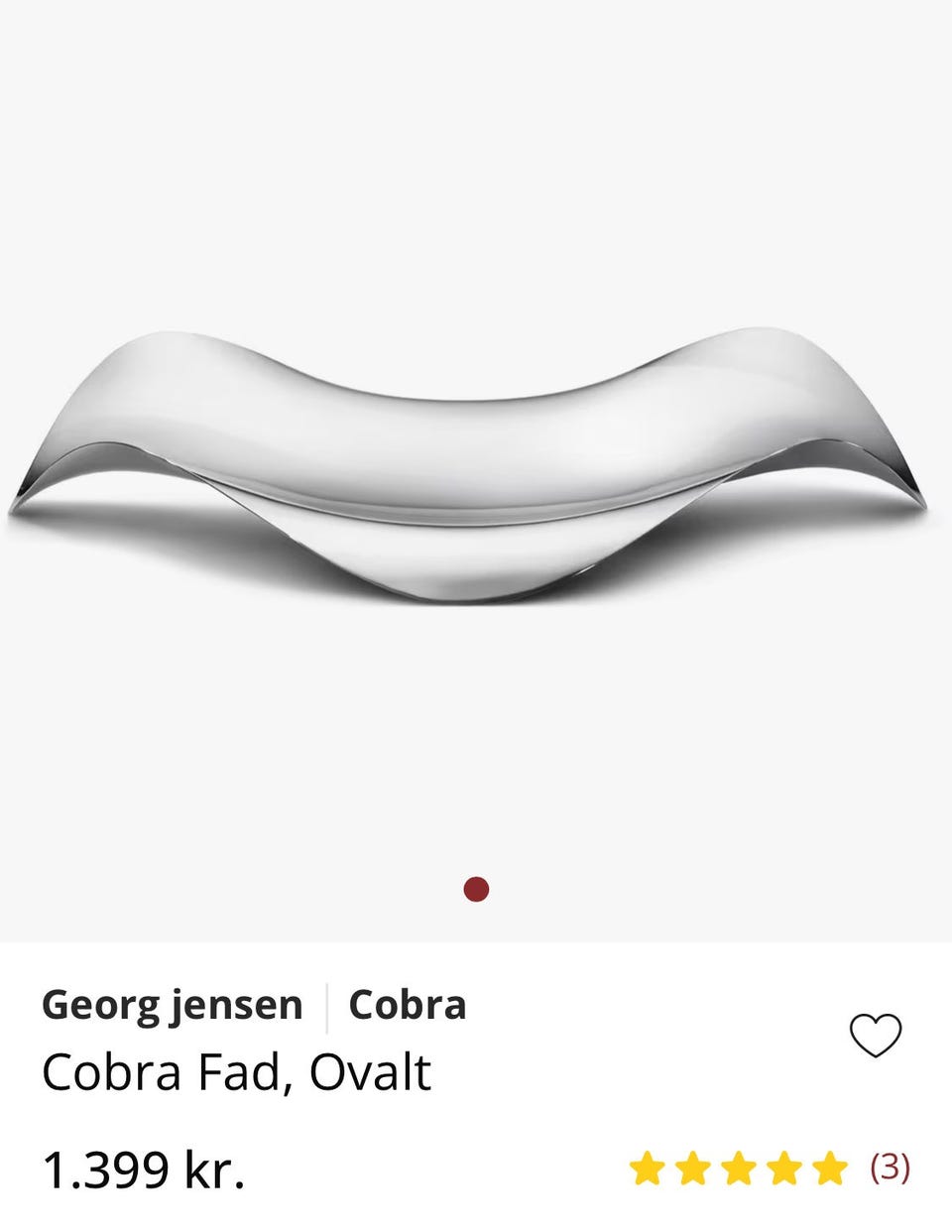Viewport: 952px width, 1232px height.
Task: Open the review count link showing (3)
Action: click(x=891, y=1170)
